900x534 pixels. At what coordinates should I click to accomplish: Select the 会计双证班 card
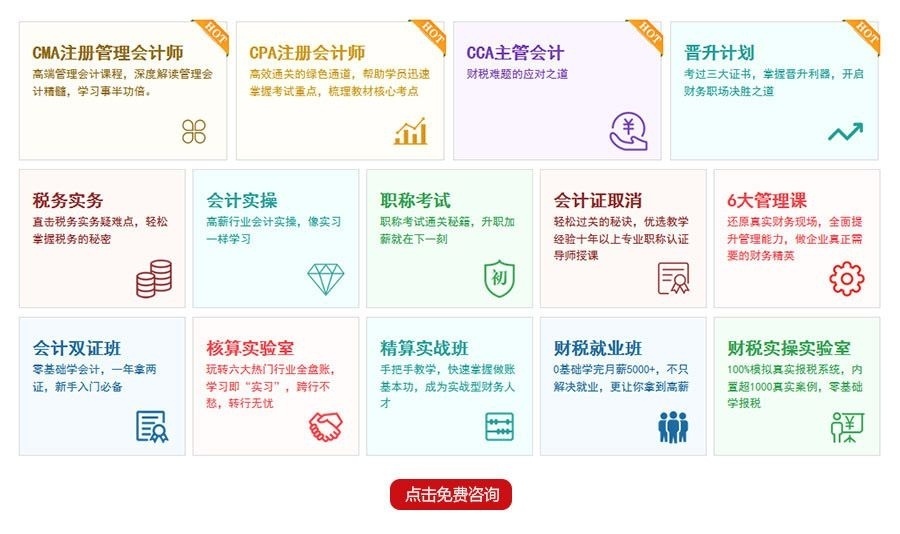[102, 386]
